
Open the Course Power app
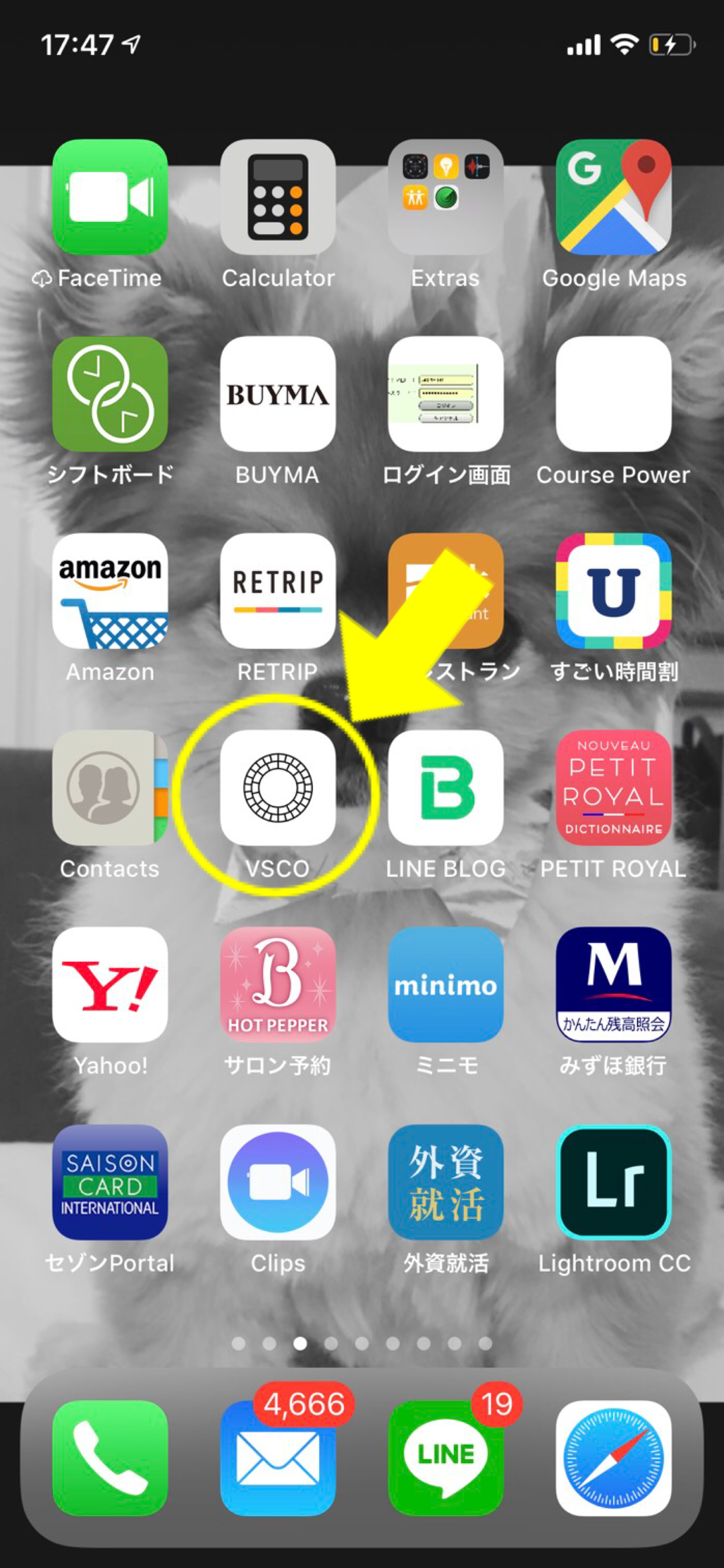613,394
